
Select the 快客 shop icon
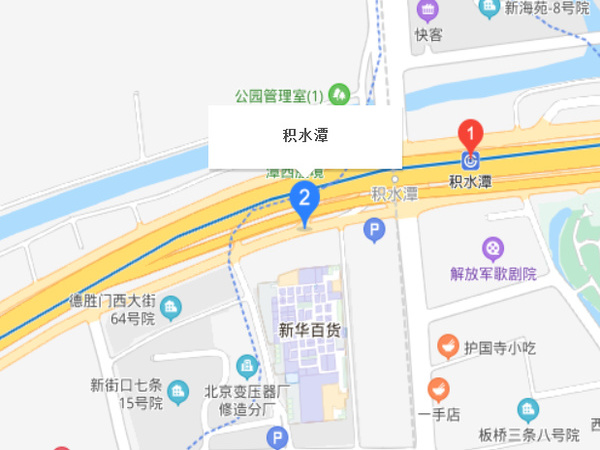[428, 11]
